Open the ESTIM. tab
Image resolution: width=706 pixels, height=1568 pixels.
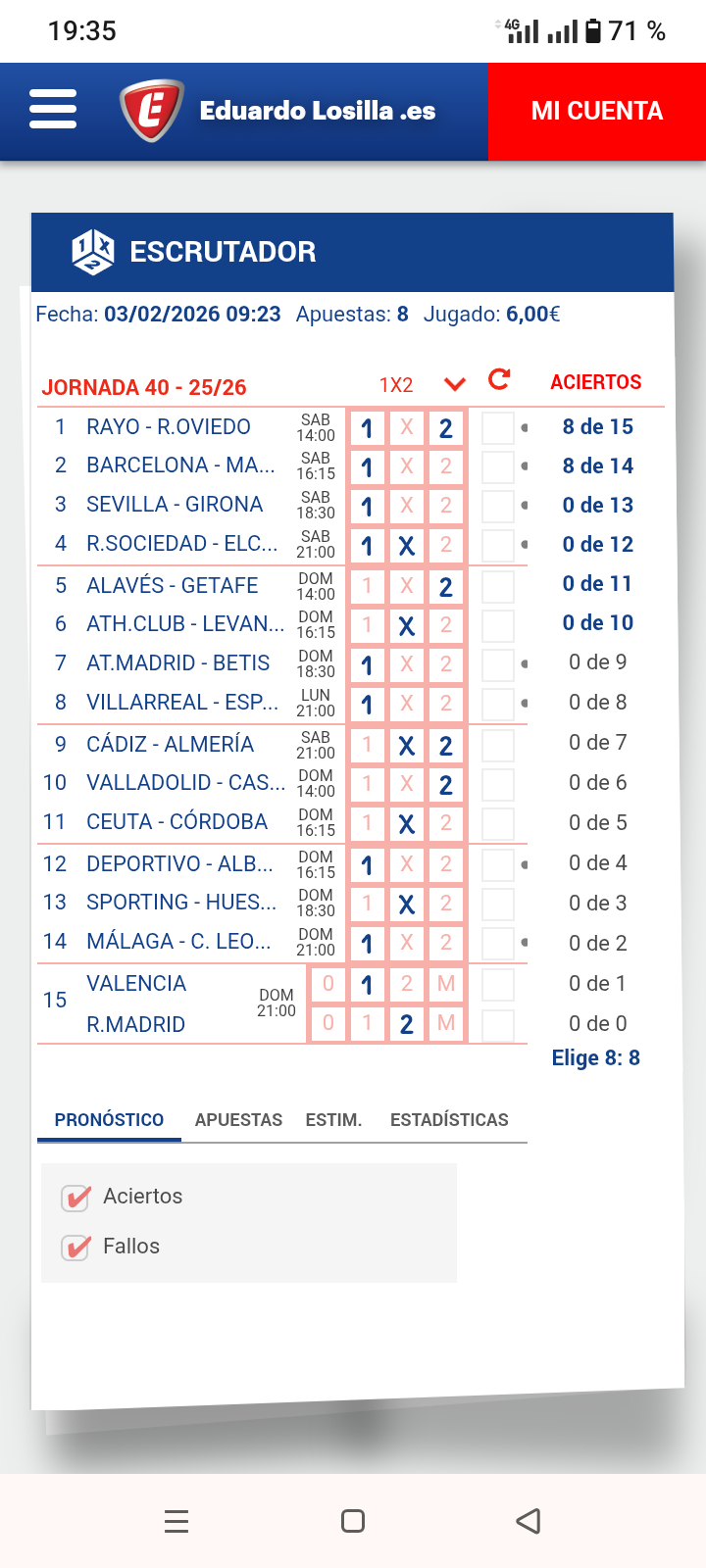(x=333, y=1120)
